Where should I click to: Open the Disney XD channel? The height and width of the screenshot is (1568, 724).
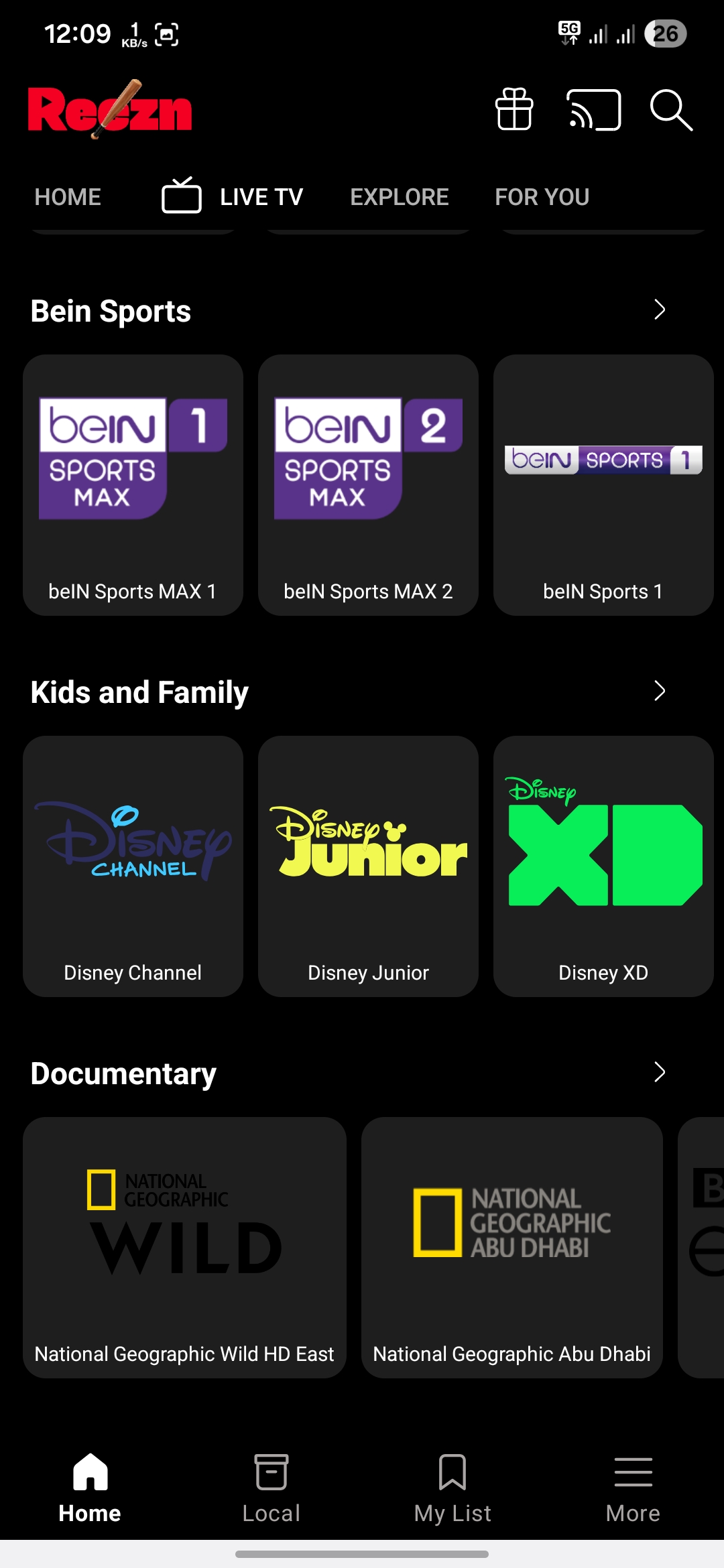pos(603,868)
